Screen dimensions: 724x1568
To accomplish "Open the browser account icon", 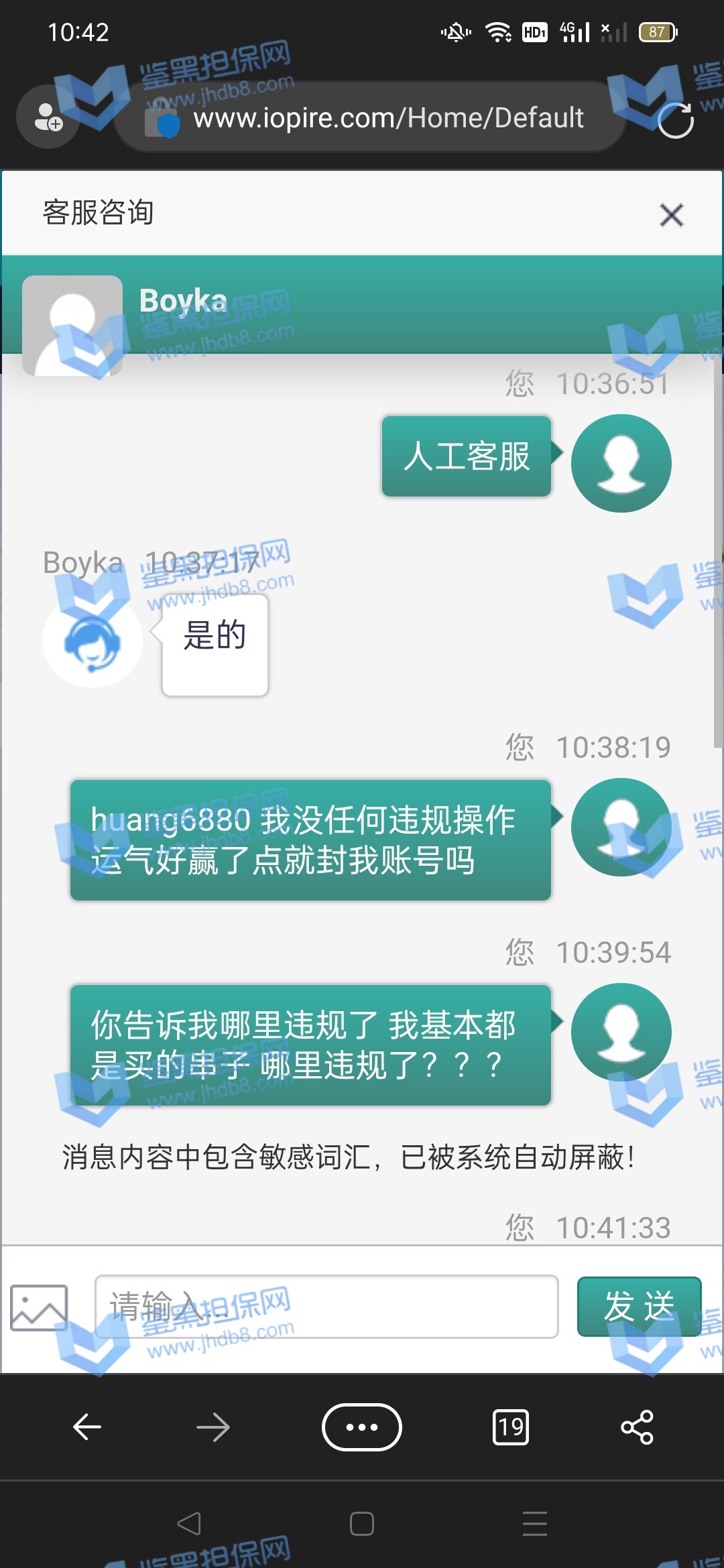I will point(48,117).
